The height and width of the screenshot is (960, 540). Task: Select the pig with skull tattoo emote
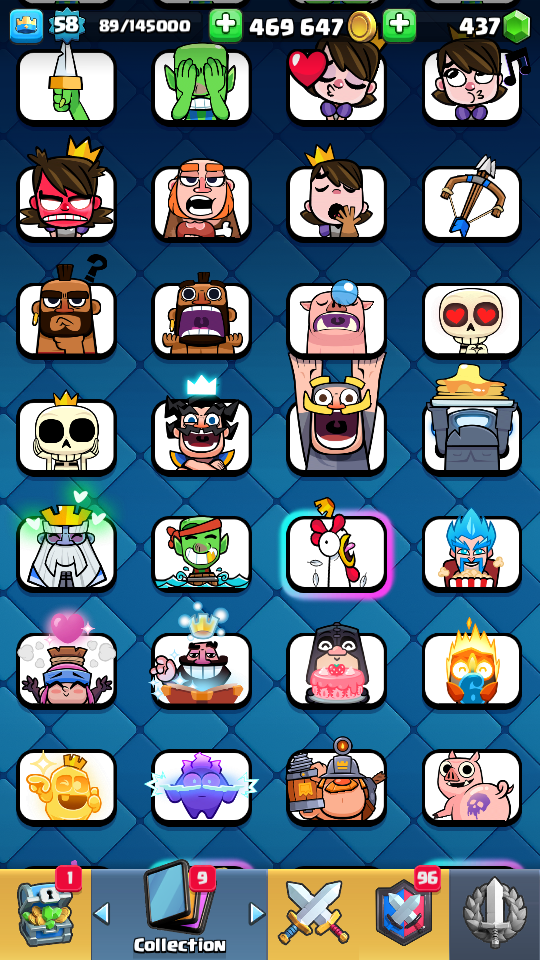(471, 787)
